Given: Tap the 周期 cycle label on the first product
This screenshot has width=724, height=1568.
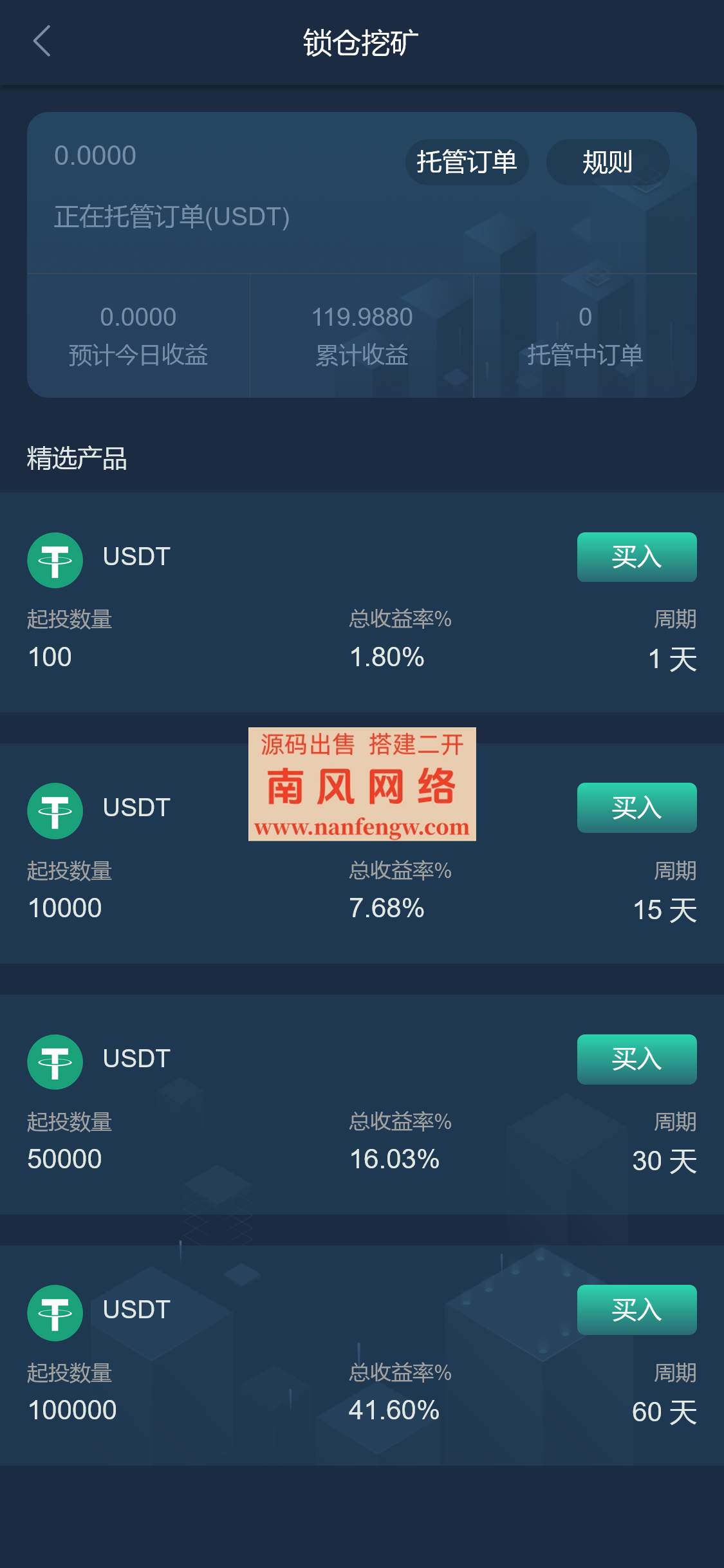Looking at the screenshot, I should (674, 619).
